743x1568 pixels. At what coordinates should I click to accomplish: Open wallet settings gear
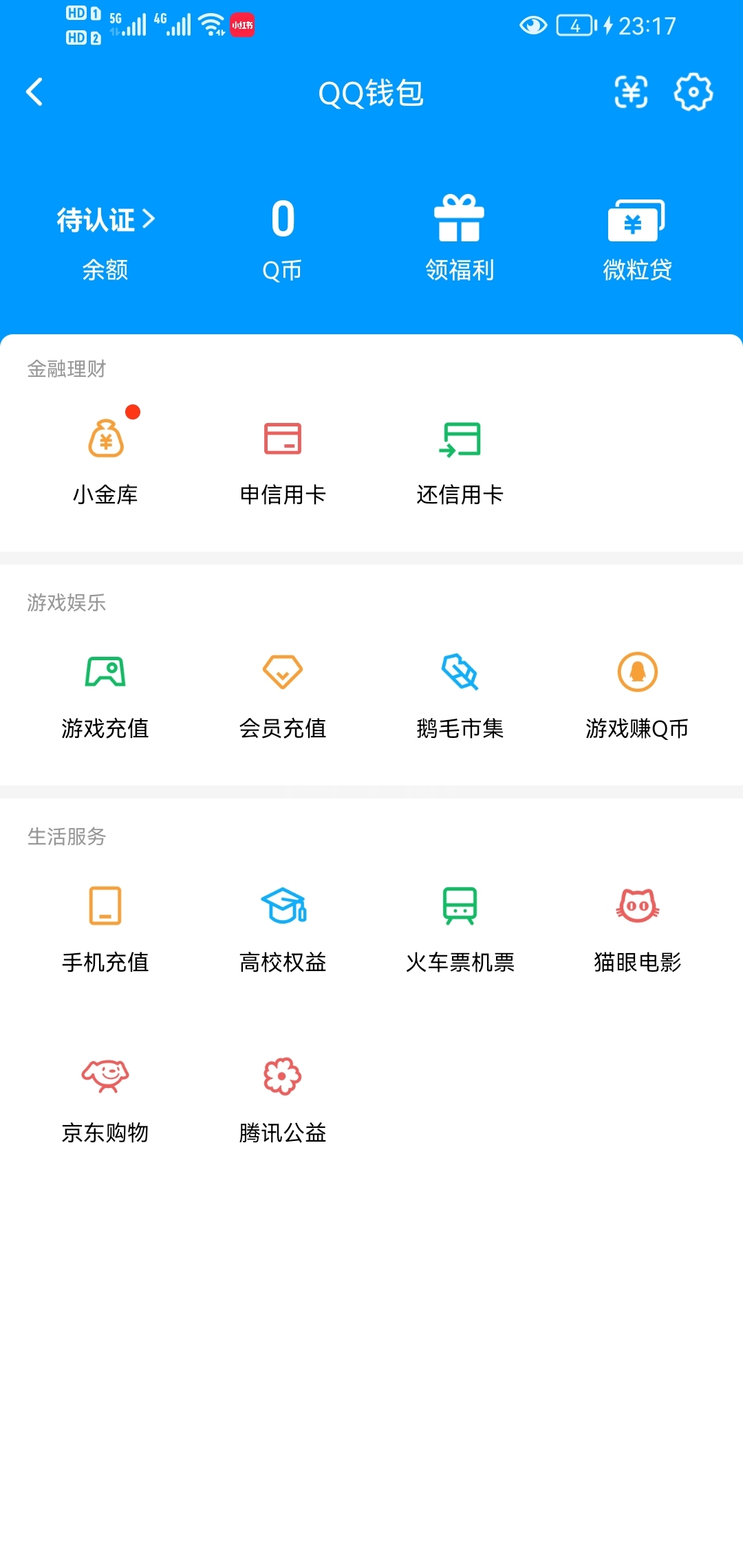pos(693,92)
